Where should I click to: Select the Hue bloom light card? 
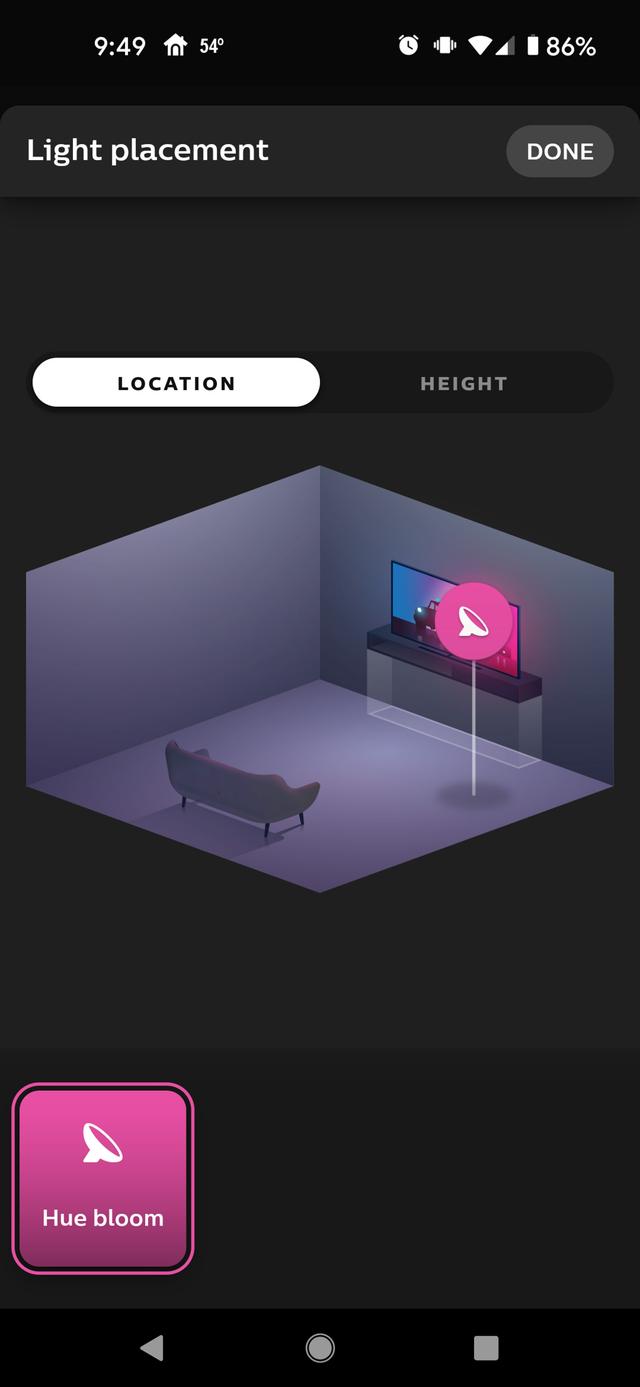pyautogui.click(x=103, y=1178)
